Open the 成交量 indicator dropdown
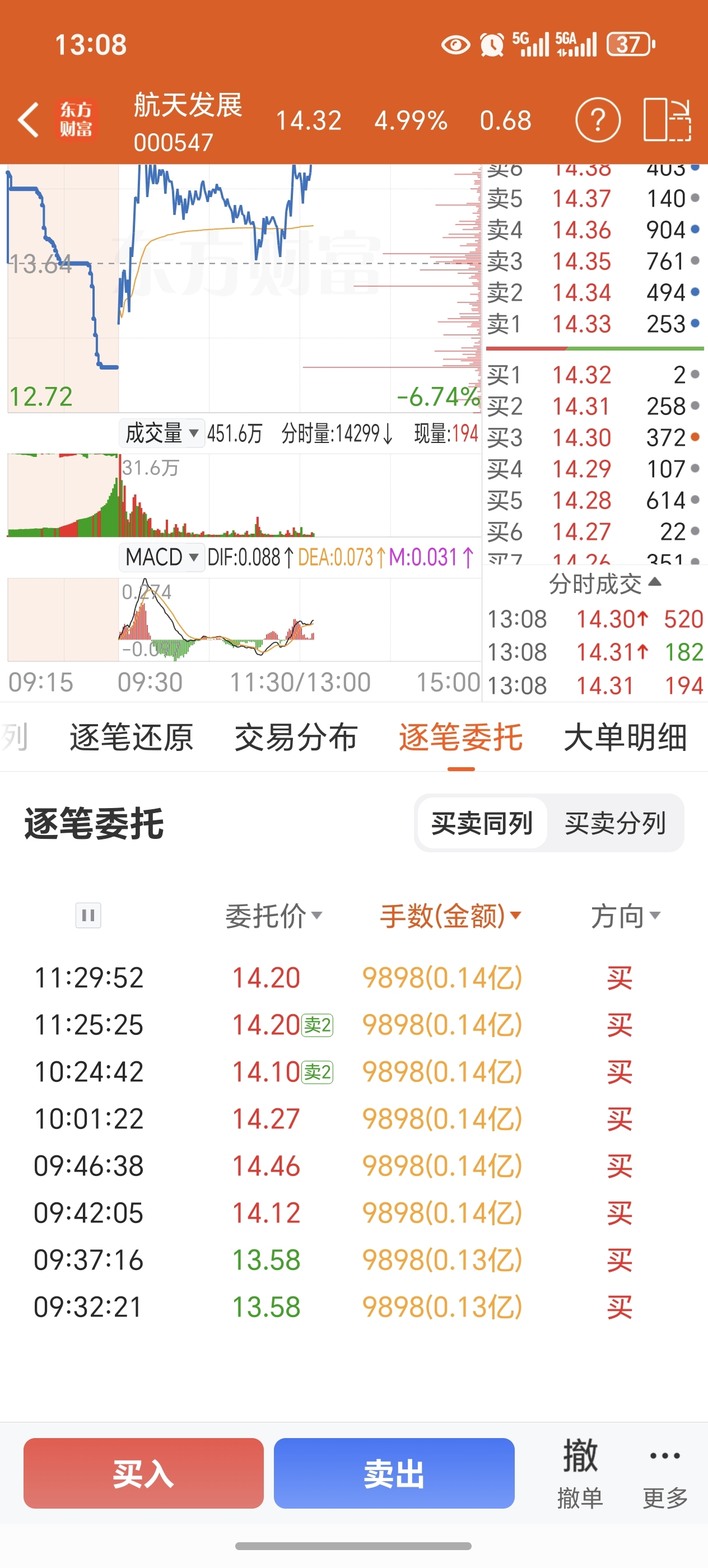 pos(162,433)
